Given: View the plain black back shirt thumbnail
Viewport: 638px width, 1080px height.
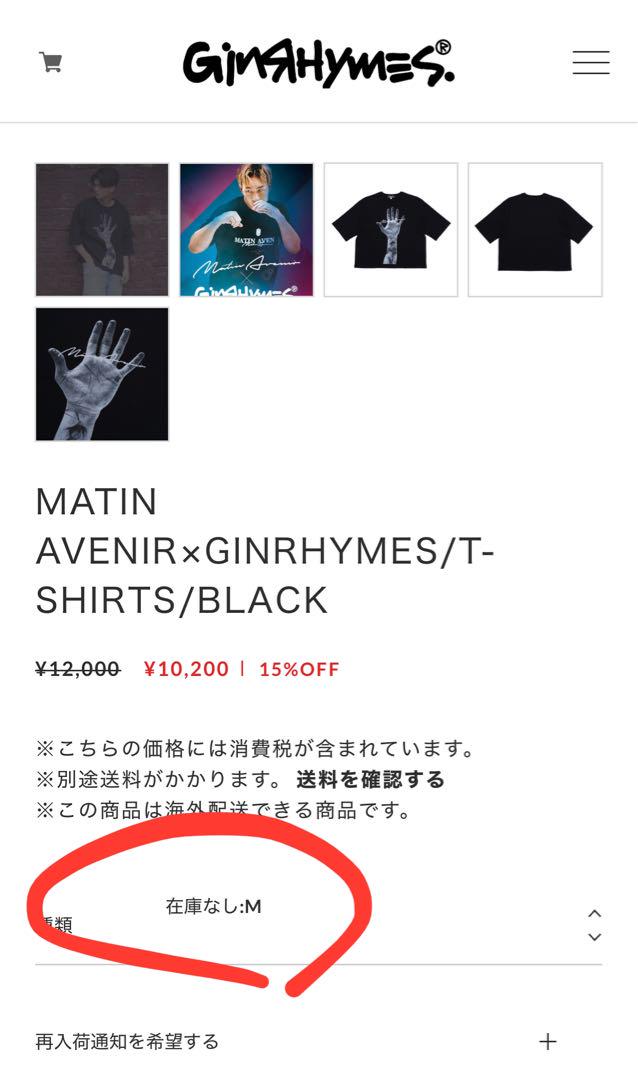Looking at the screenshot, I should pyautogui.click(x=535, y=230).
